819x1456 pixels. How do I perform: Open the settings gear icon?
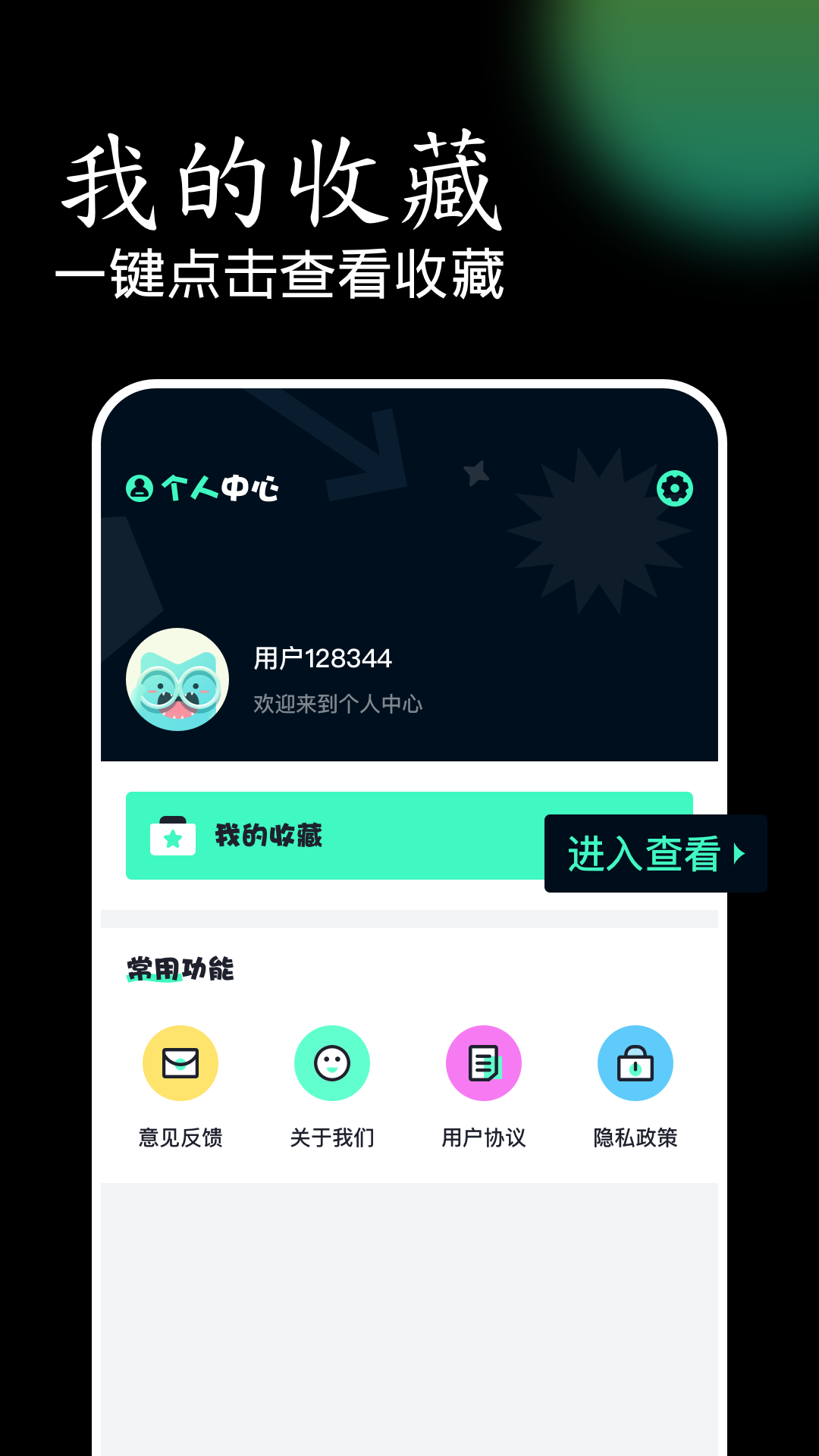pos(674,489)
